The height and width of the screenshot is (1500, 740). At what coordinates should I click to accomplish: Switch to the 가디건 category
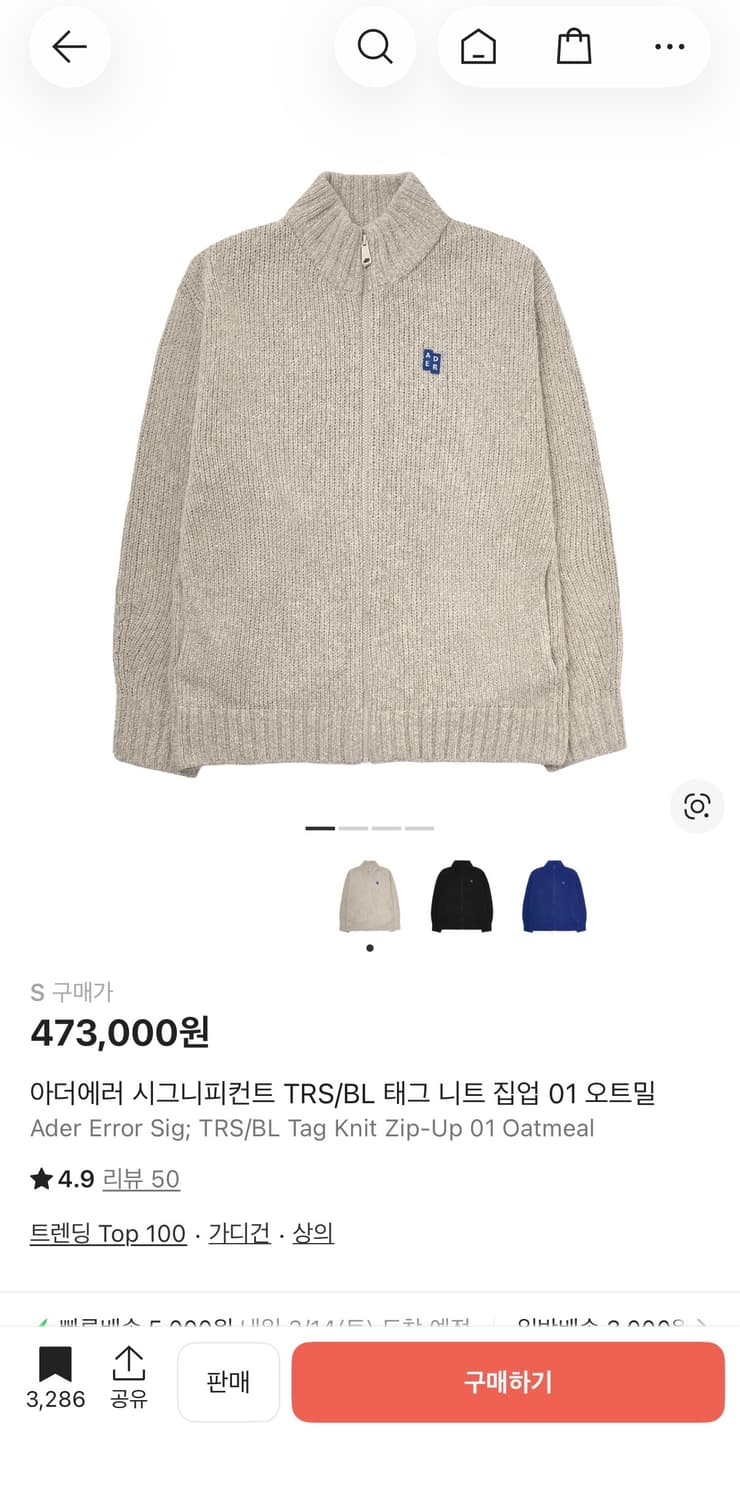pos(239,1233)
